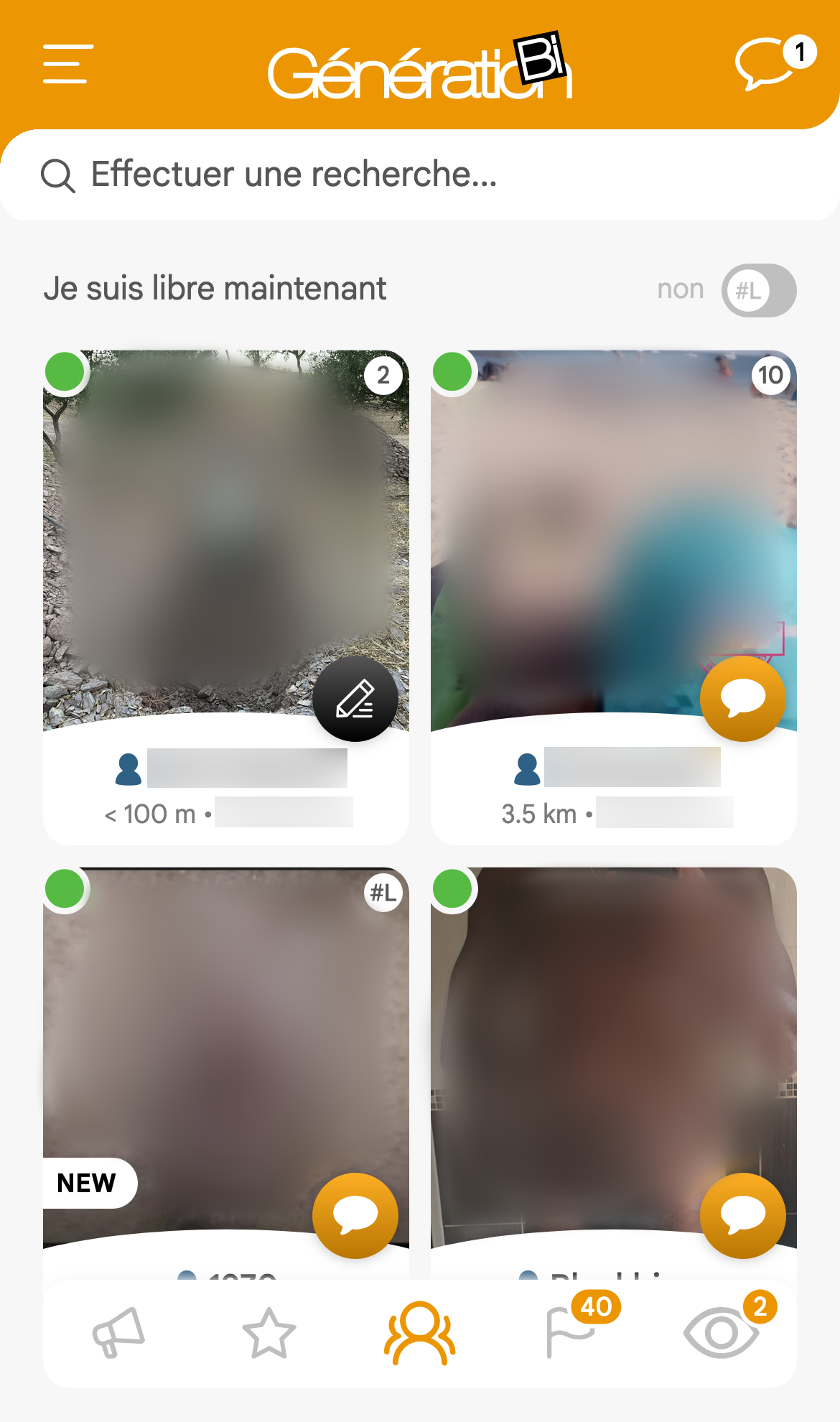This screenshot has width=840, height=1422.
Task: Message the user marked NEW
Action: click(x=355, y=1216)
